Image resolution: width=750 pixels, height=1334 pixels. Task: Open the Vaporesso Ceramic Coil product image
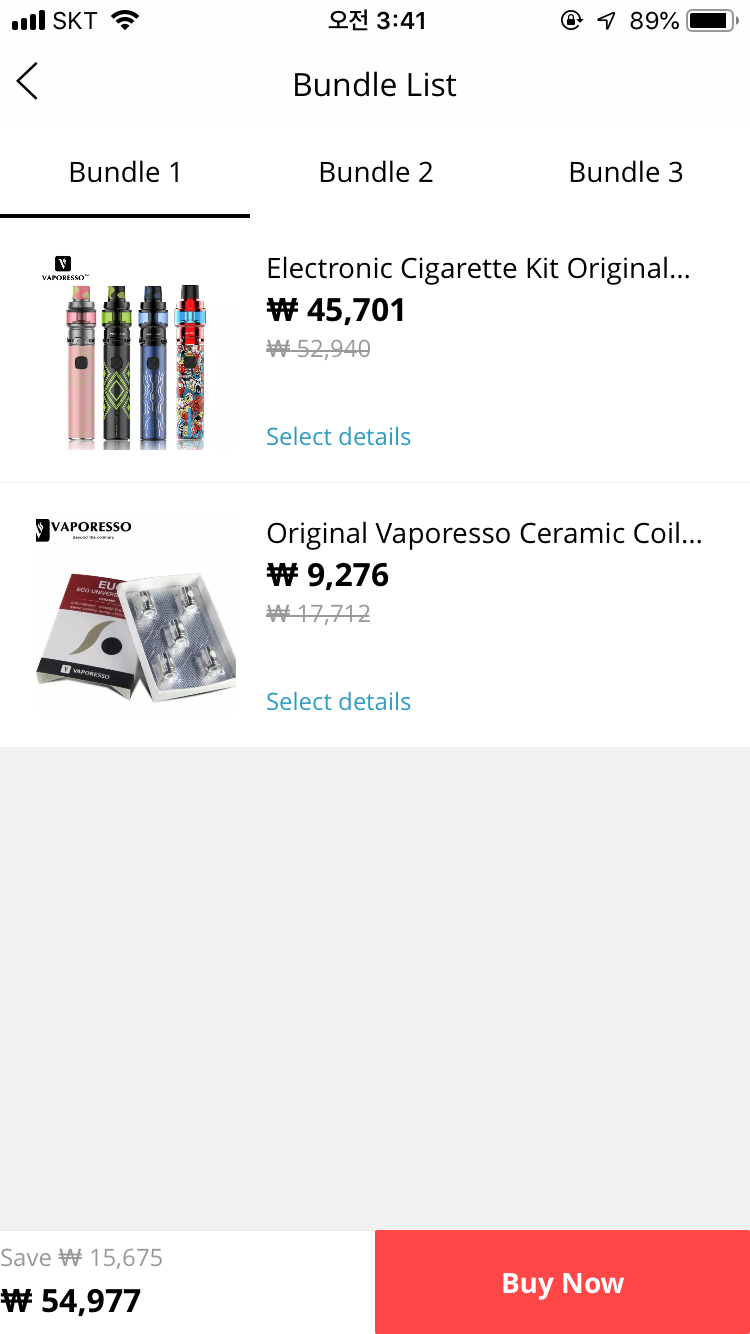136,615
